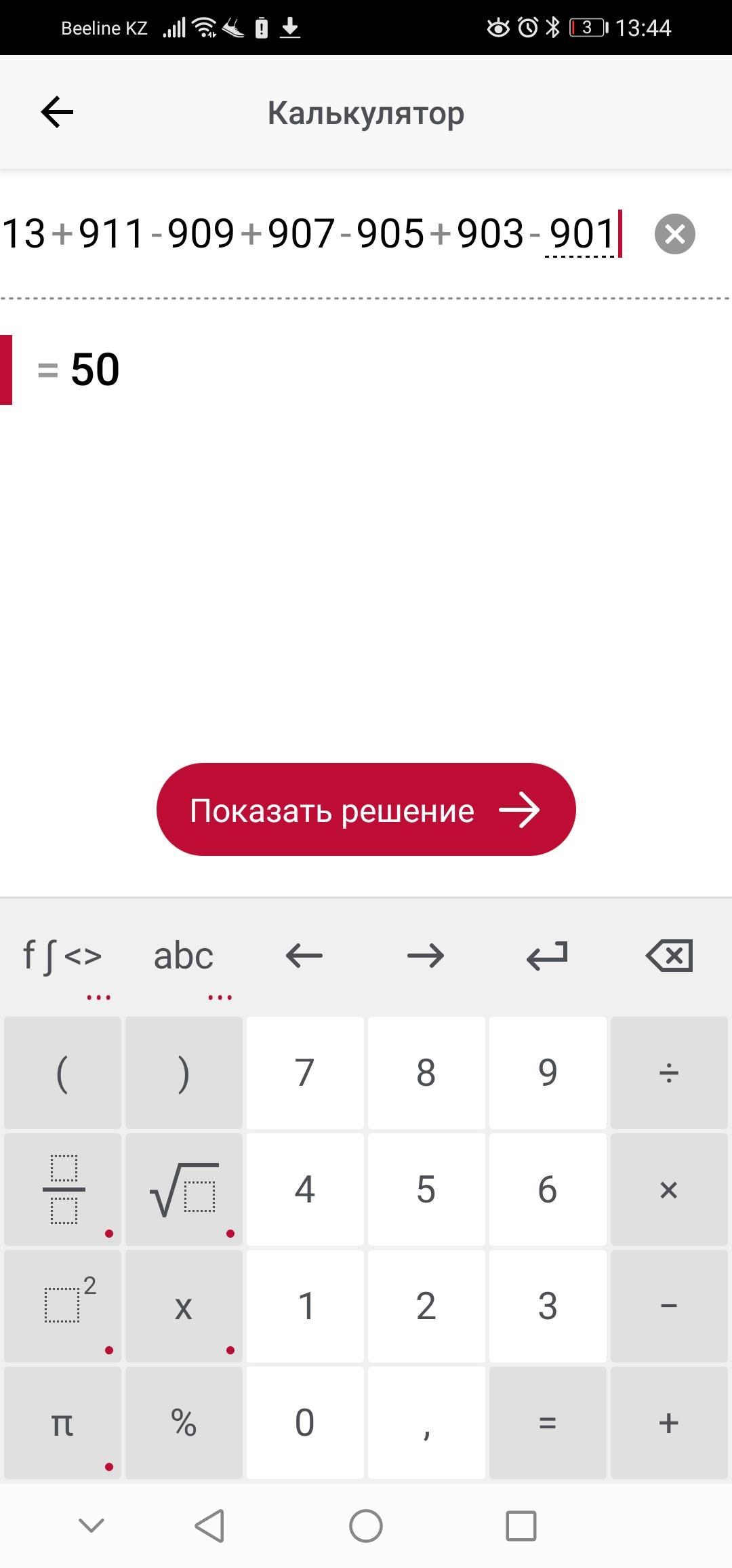Switch to the abc keyboard
Screen dimensions: 732x1568
coord(184,956)
